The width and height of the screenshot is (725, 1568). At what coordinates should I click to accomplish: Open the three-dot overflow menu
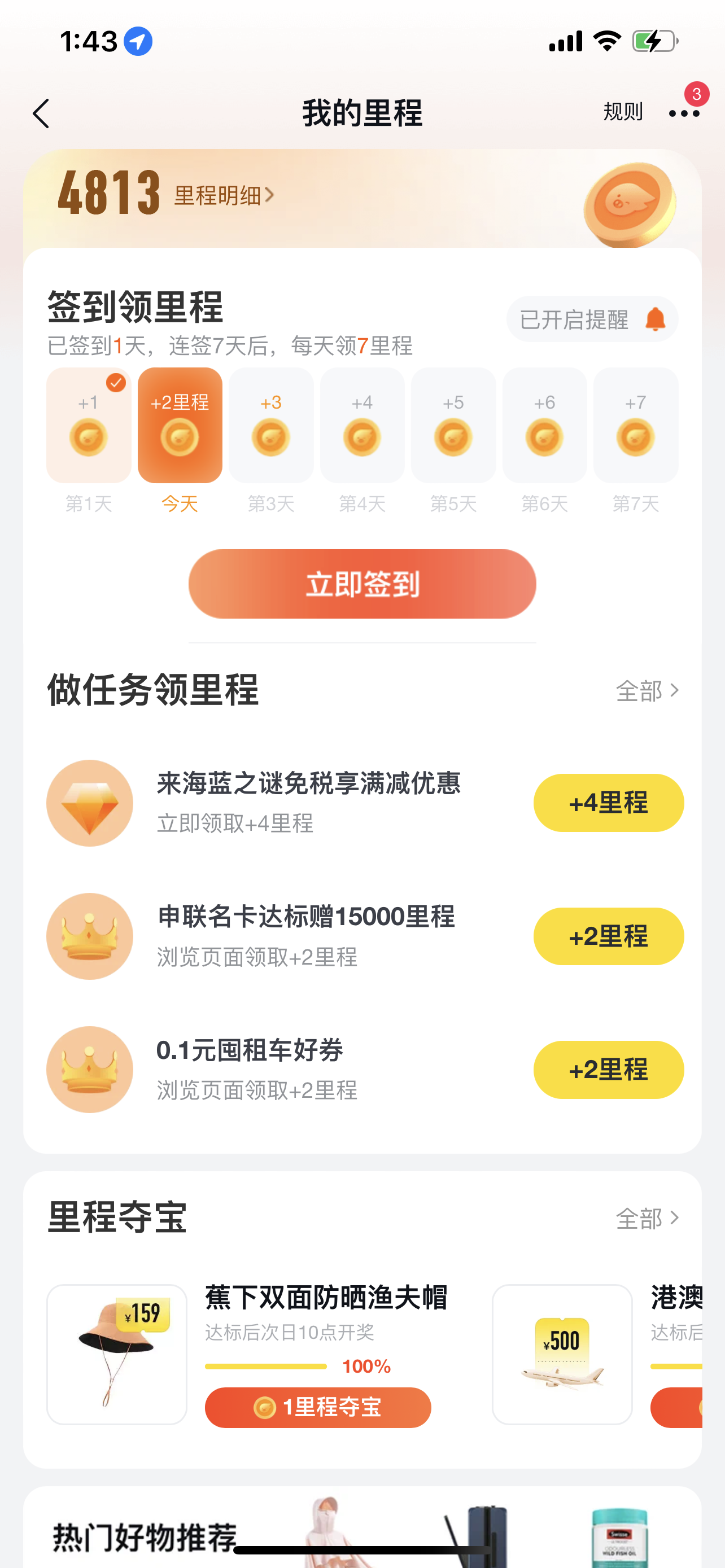click(683, 113)
